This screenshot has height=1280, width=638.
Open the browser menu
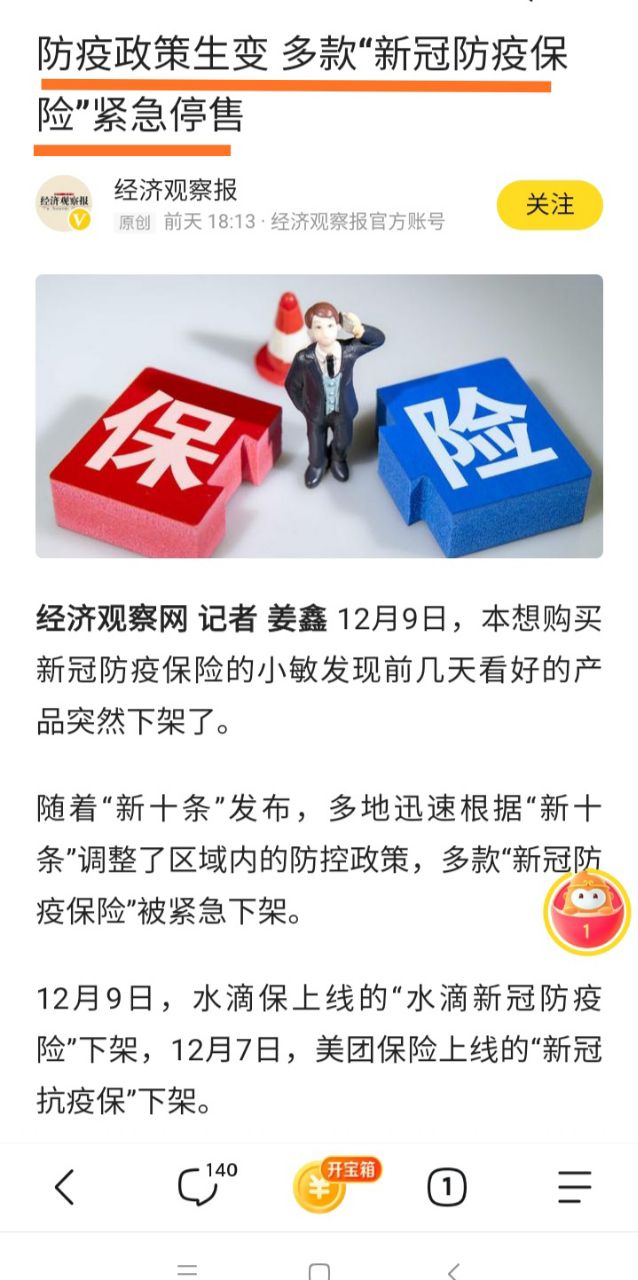pyautogui.click(x=574, y=1187)
